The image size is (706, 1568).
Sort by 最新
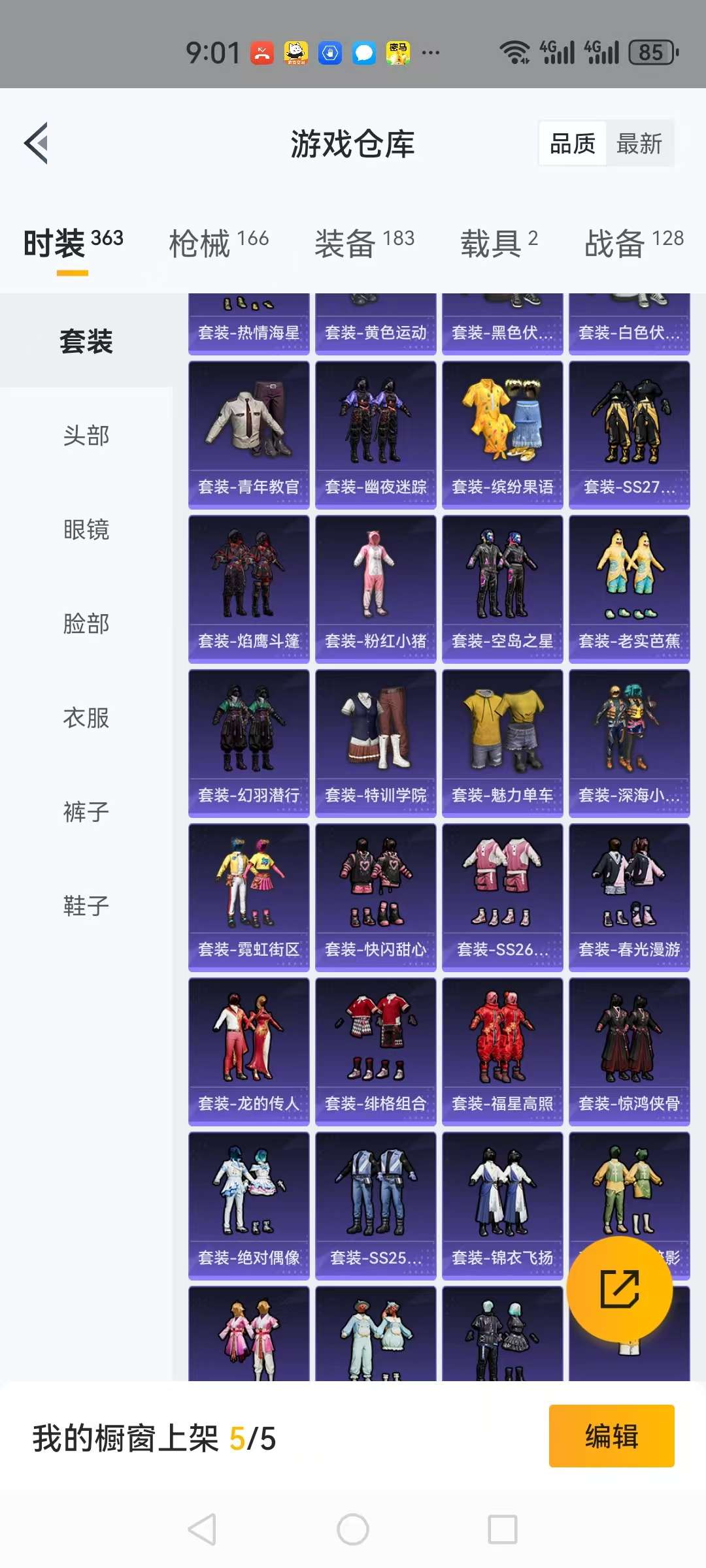639,144
